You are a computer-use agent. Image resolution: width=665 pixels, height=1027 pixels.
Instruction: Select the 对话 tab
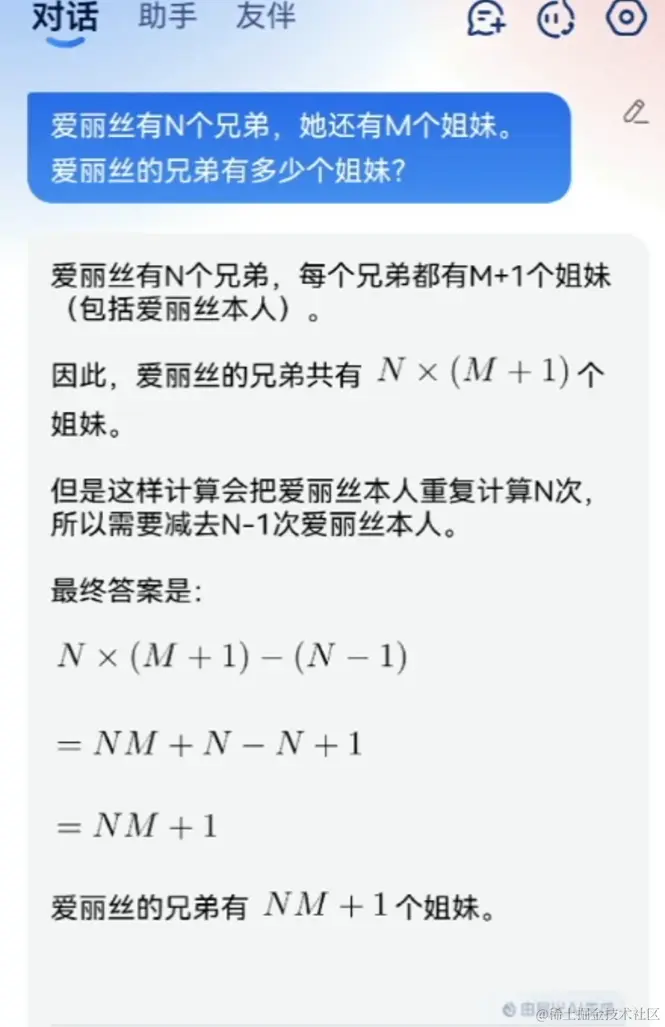(x=65, y=18)
